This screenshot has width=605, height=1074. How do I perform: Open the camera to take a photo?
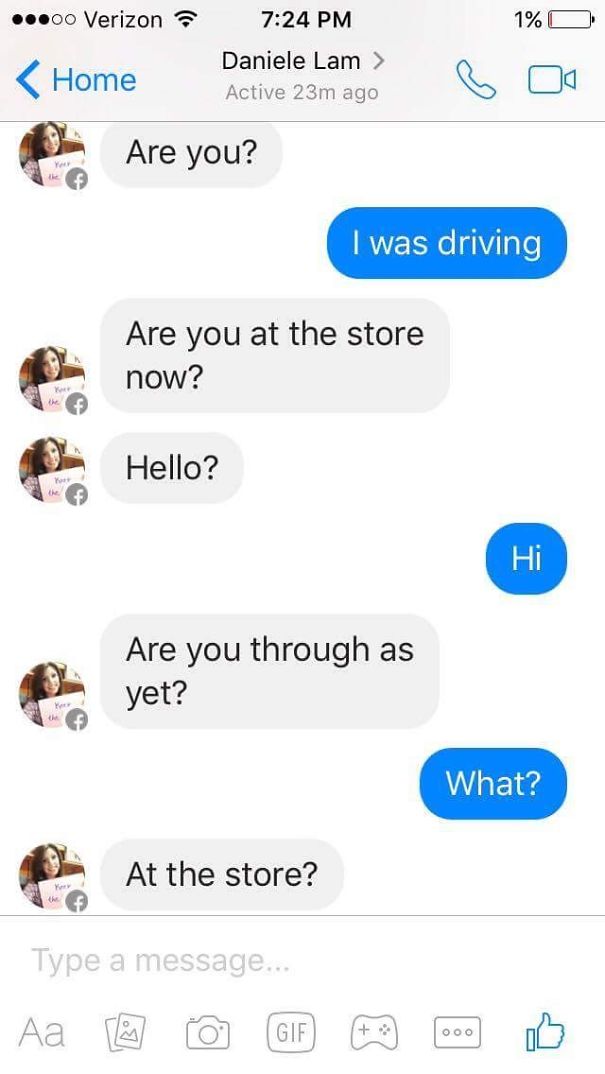tap(208, 1030)
